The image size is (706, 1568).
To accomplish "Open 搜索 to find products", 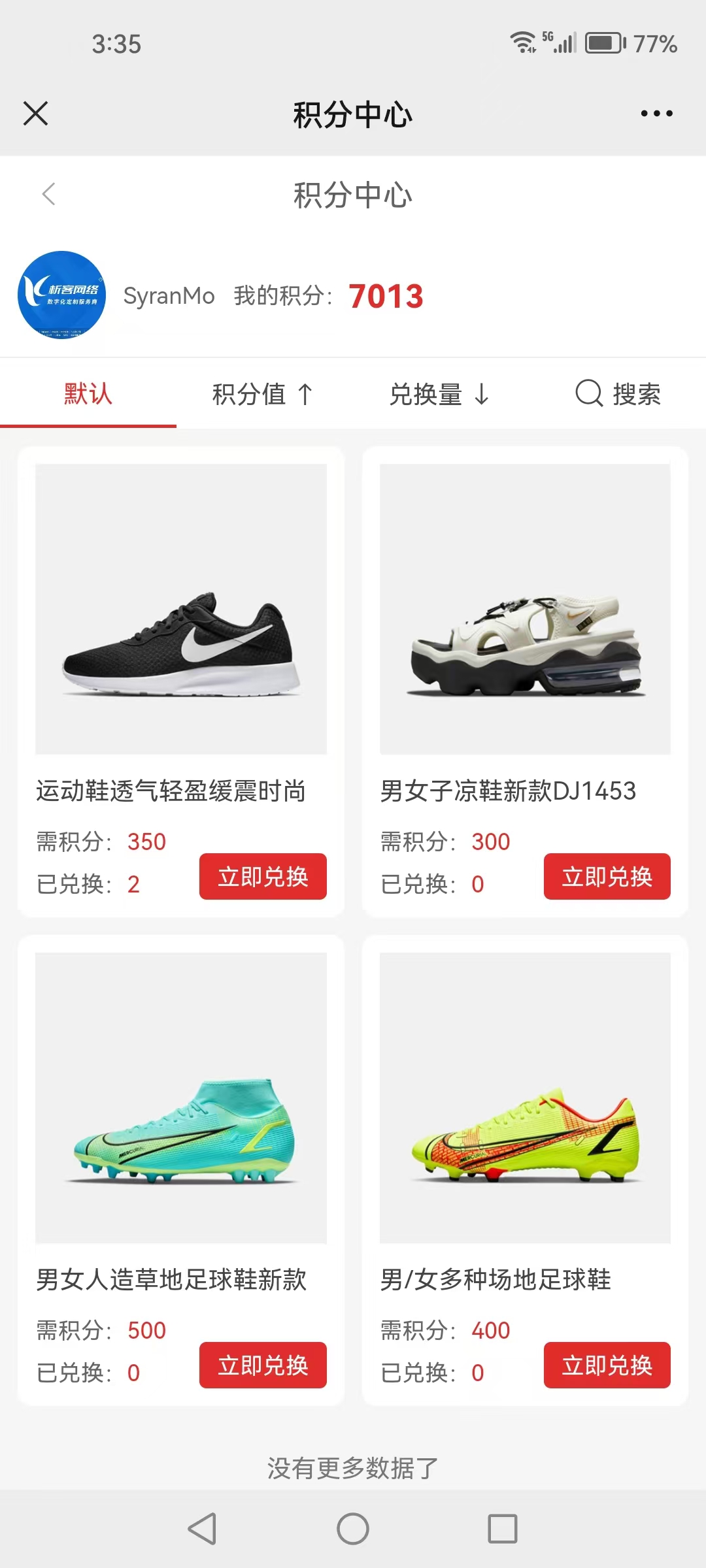I will 618,394.
